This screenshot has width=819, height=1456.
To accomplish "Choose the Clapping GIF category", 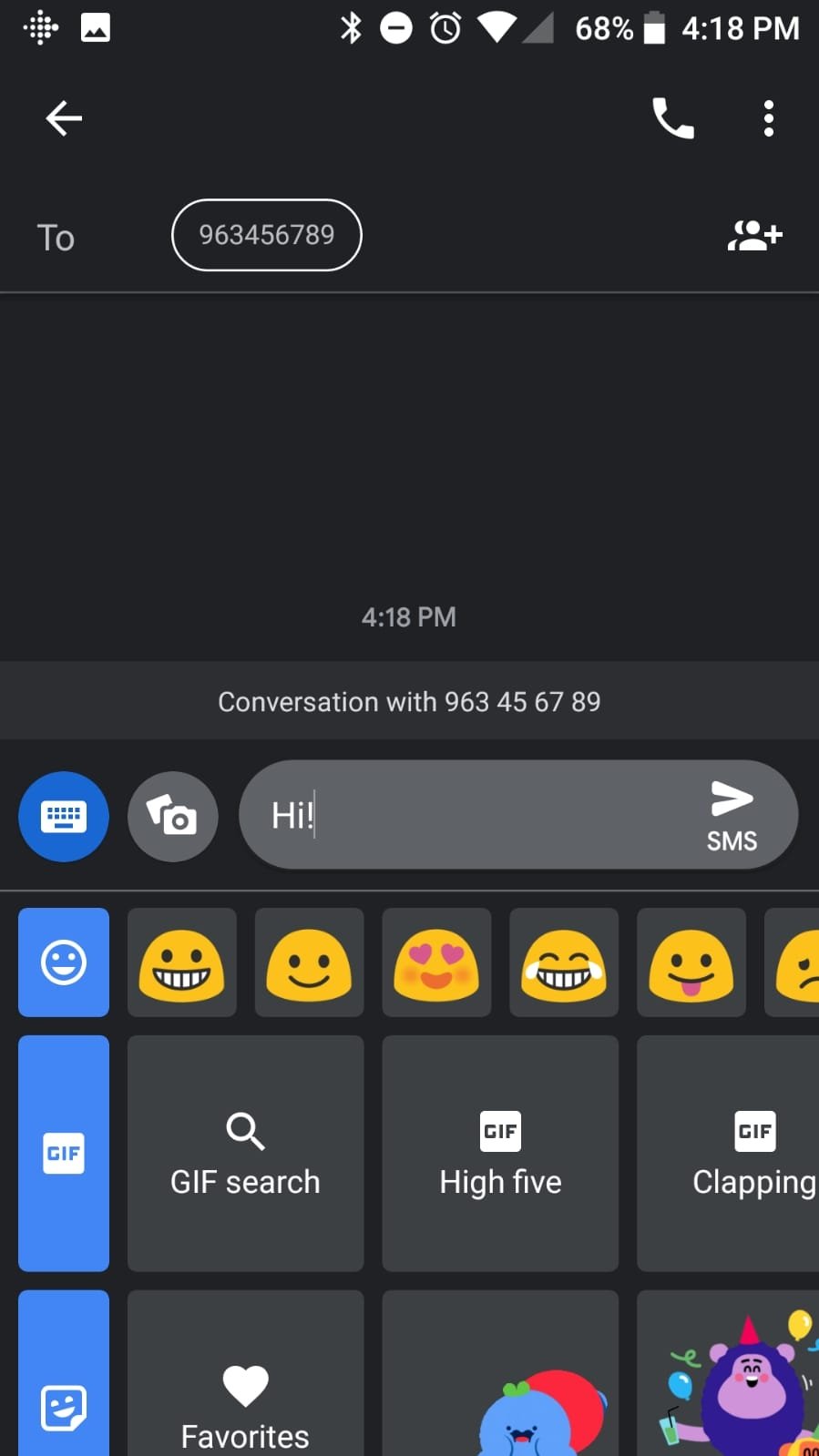I will pyautogui.click(x=728, y=1154).
